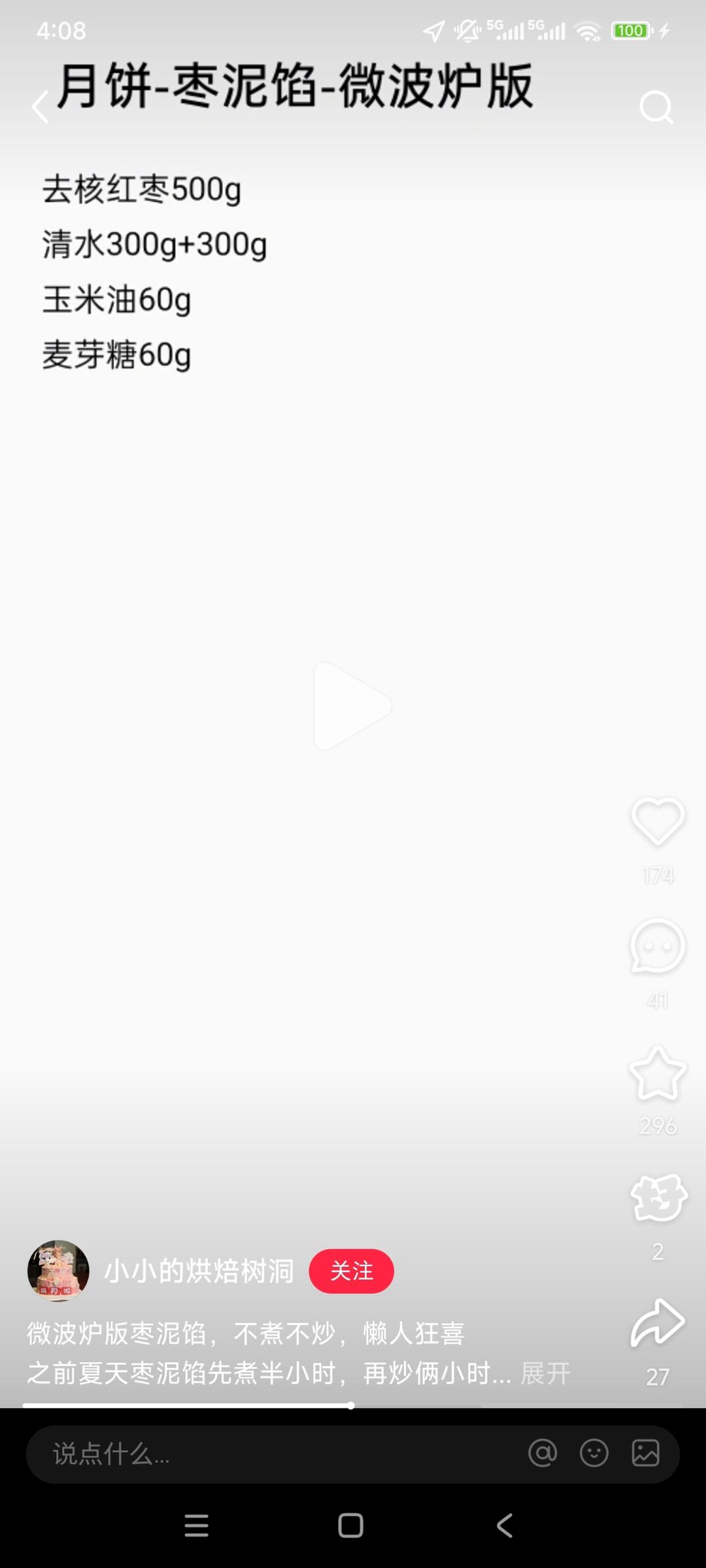Visit the creator's profile avatar
Screen dimensions: 706x1568
tap(59, 1270)
